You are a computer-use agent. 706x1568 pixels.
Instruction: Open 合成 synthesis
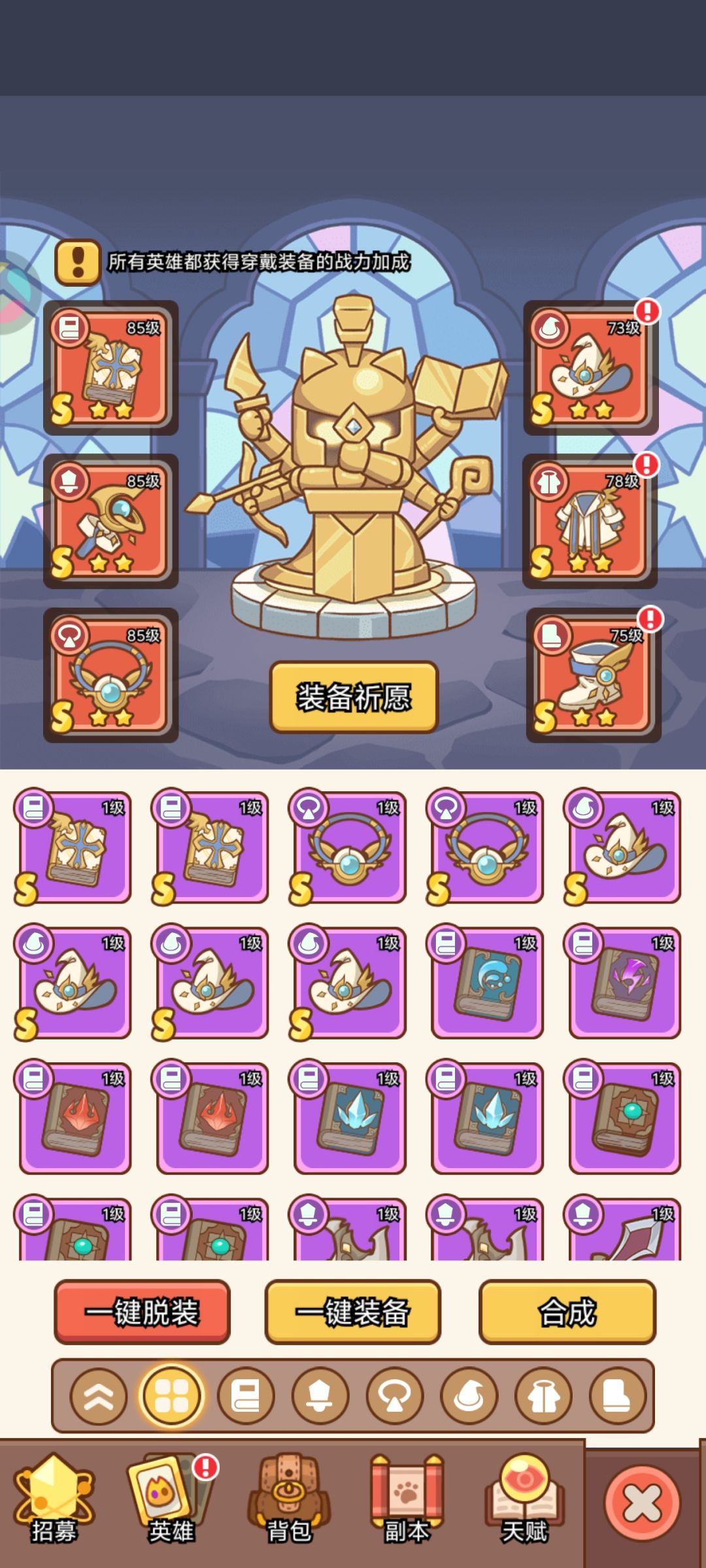[567, 1311]
